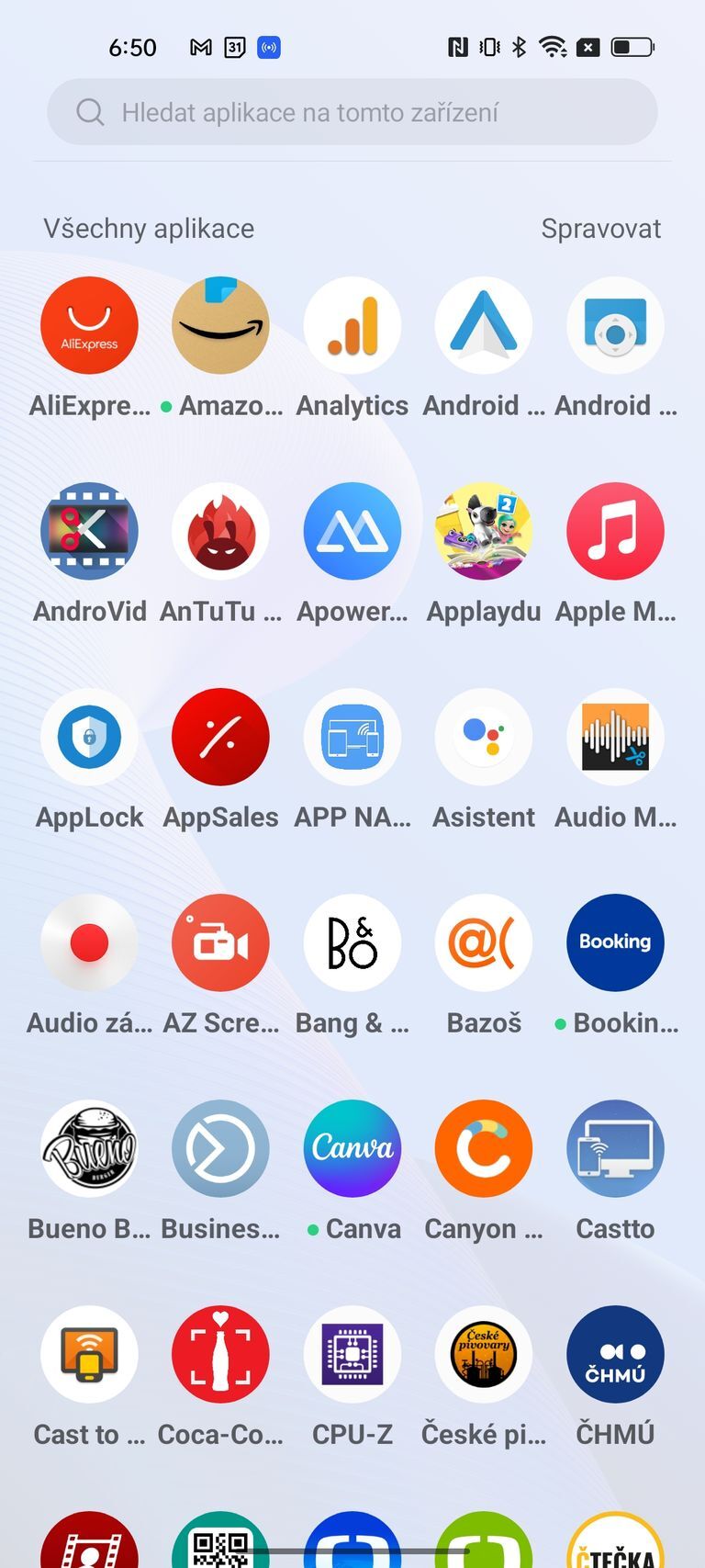Open the AliExpress app
Viewport: 705px width, 1568px height.
pyautogui.click(x=89, y=326)
